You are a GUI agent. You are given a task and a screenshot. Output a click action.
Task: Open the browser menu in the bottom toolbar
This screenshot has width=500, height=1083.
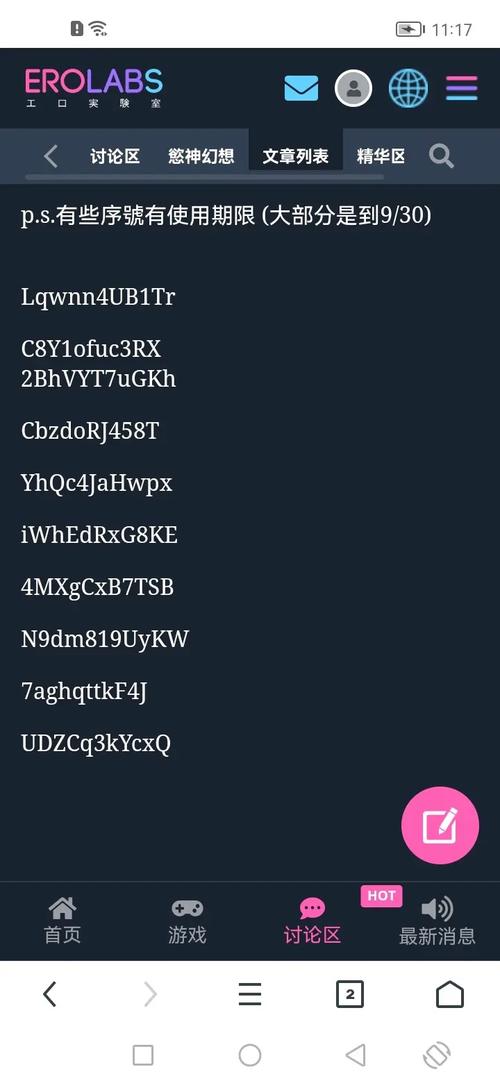[x=250, y=995]
